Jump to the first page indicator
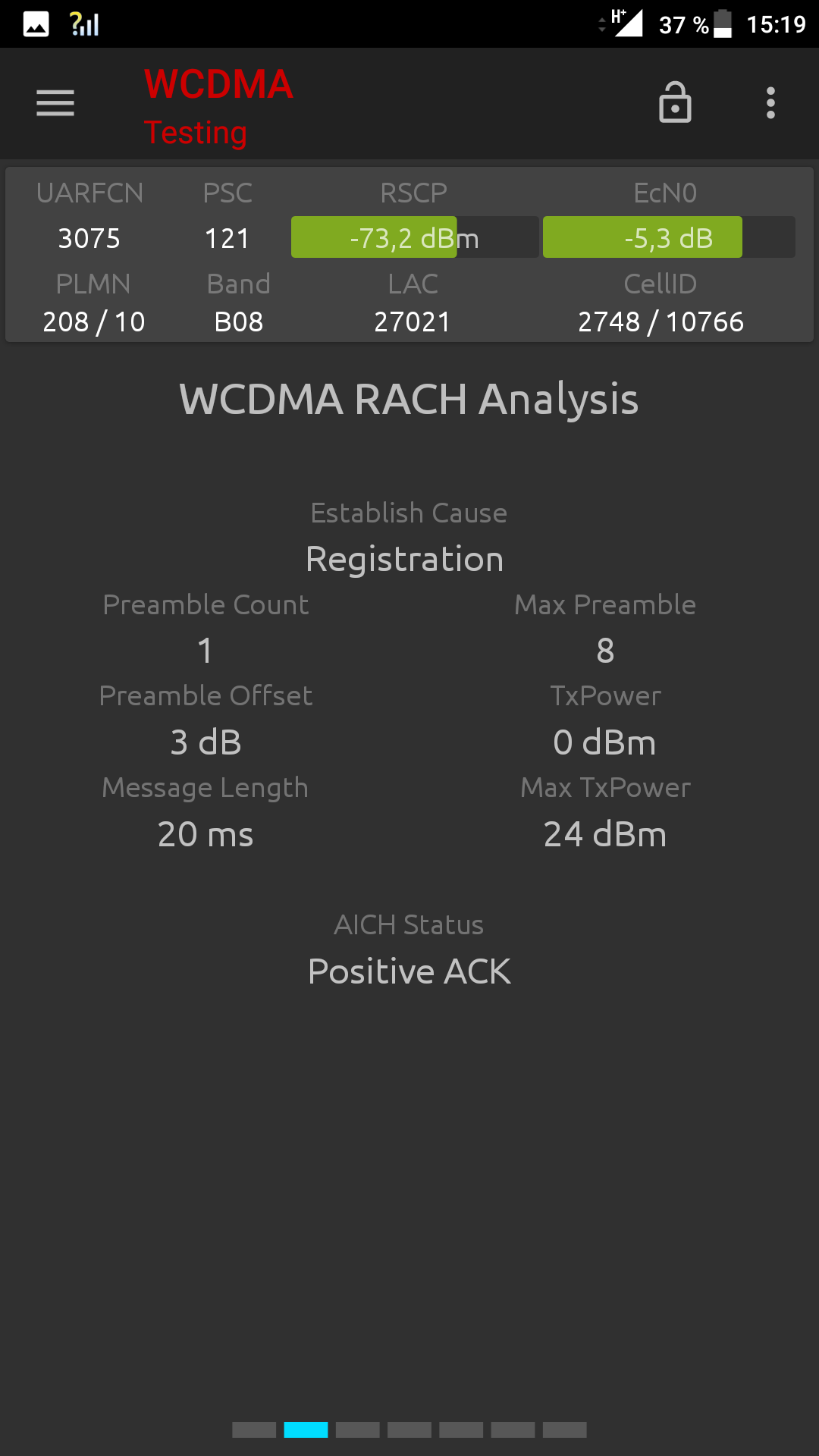Viewport: 819px width, 1456px height. [254, 1429]
